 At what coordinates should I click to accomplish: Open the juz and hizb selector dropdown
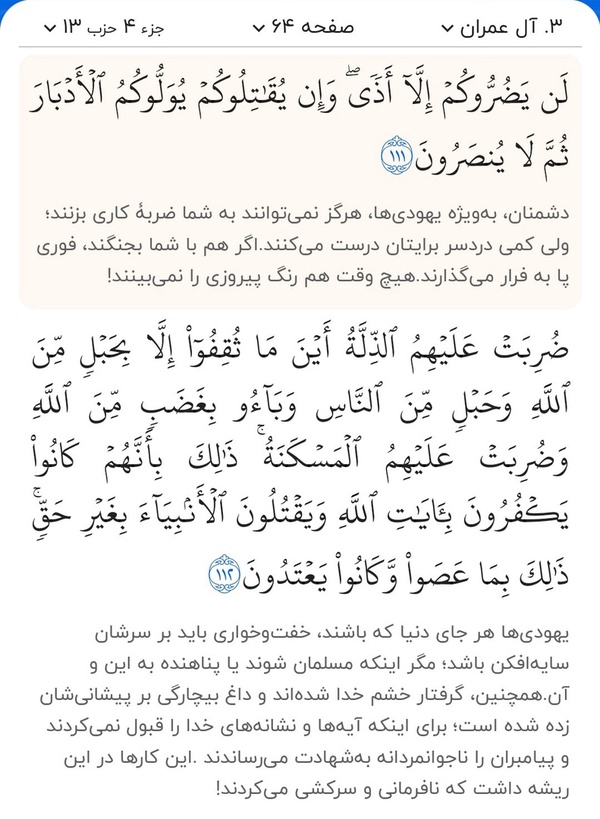103,27
